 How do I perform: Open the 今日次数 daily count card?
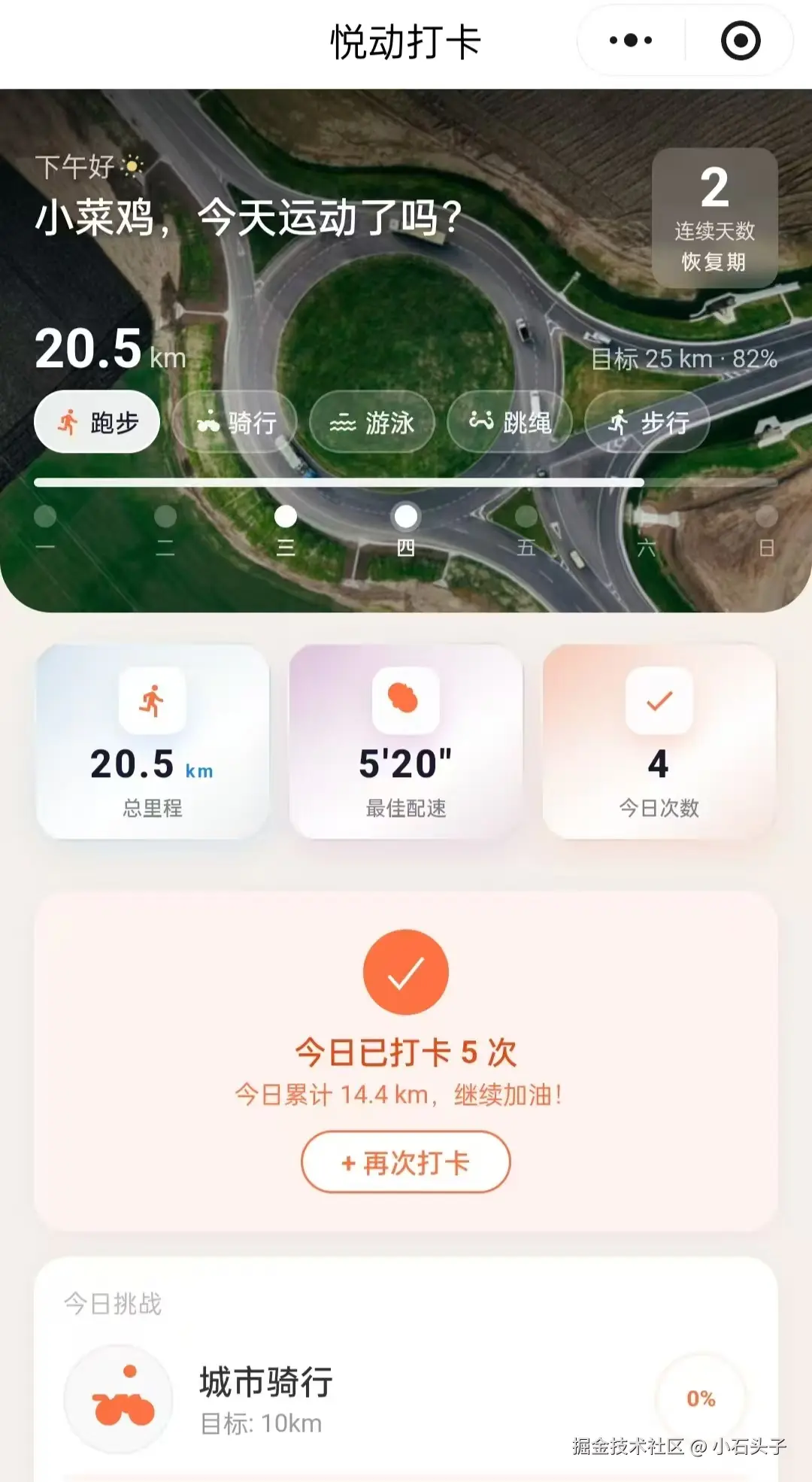[x=659, y=742]
